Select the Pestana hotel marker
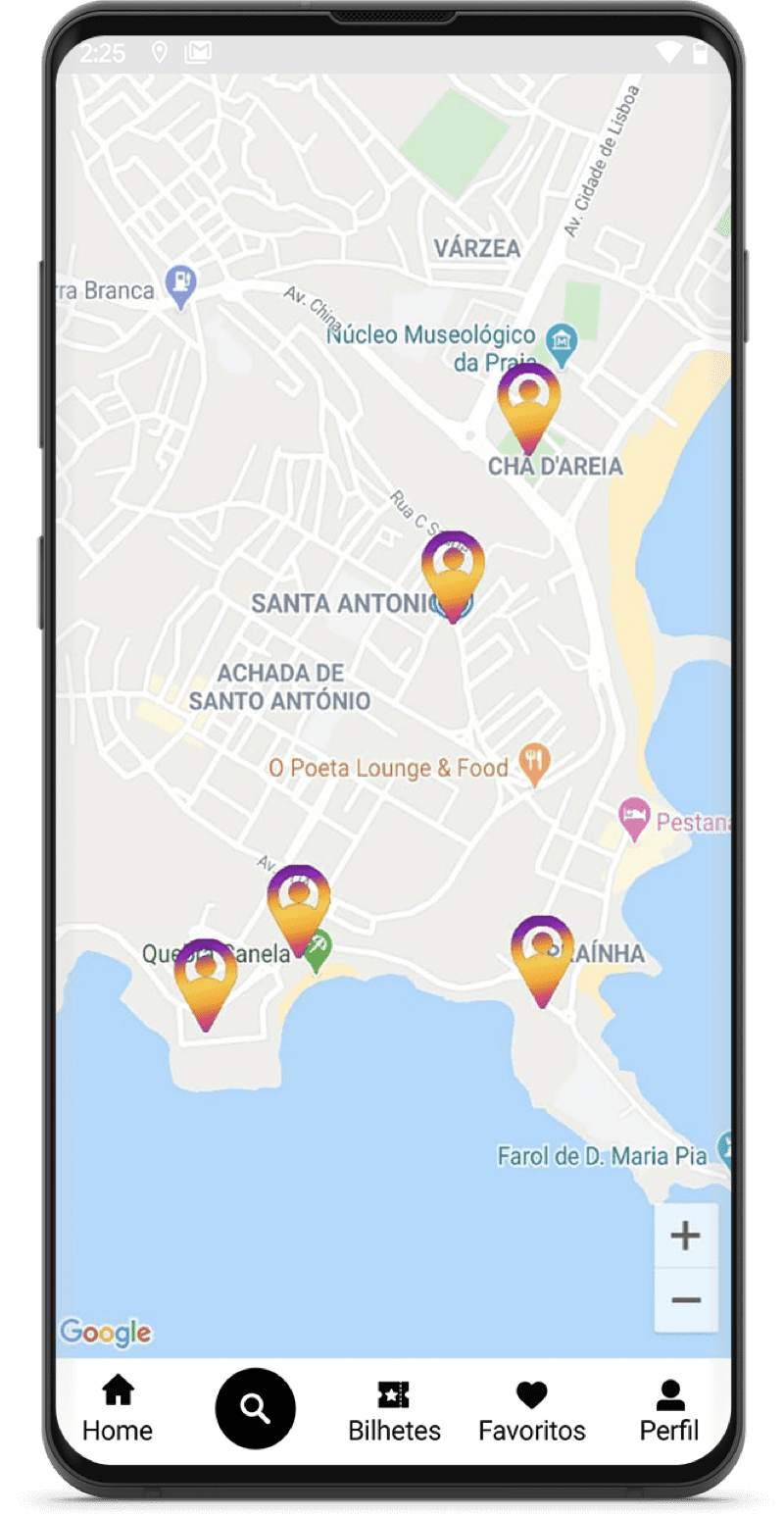Screen dimensions: 784x1516 click(x=634, y=817)
